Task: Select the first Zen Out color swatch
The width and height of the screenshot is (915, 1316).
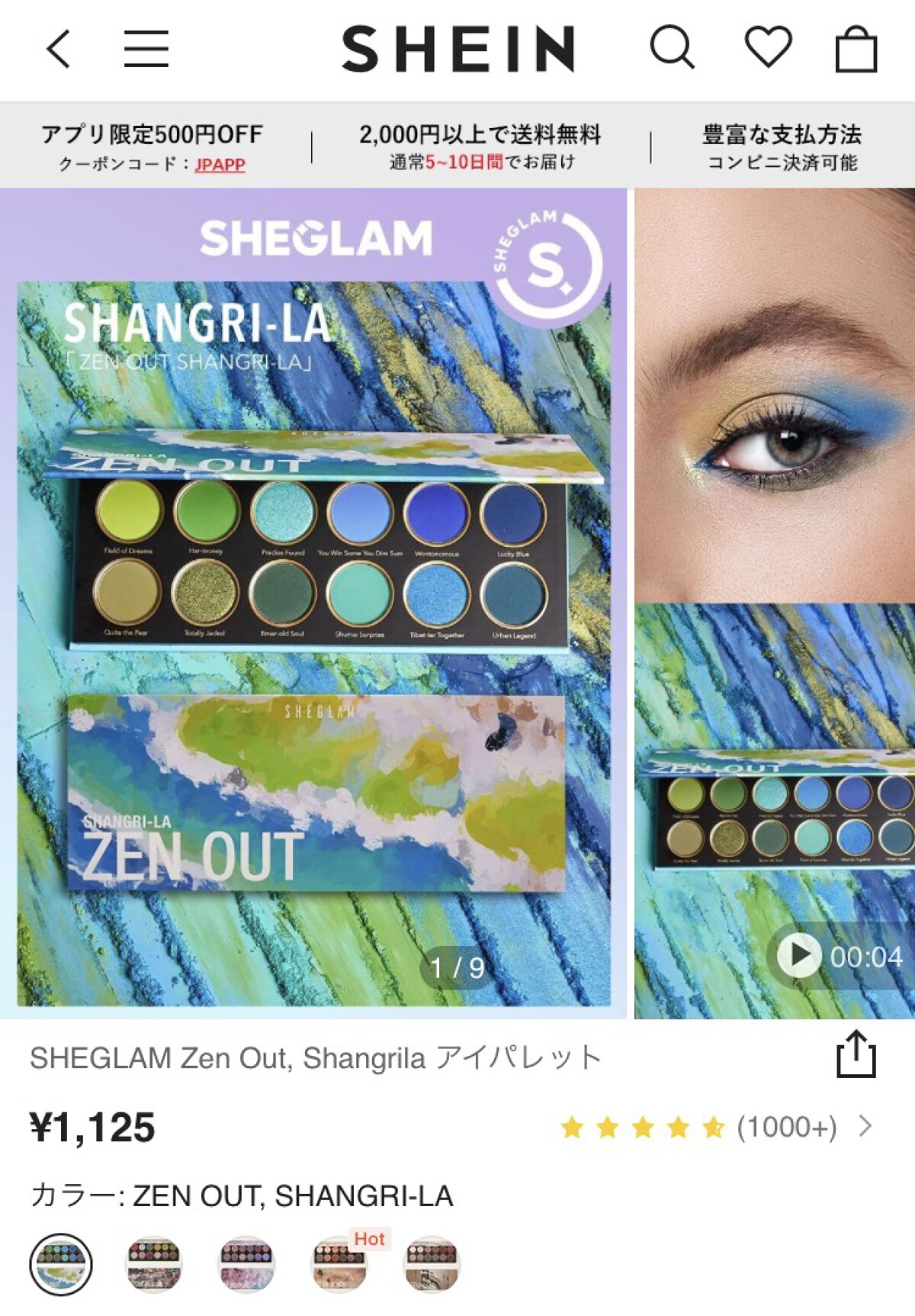Action: point(61,1264)
